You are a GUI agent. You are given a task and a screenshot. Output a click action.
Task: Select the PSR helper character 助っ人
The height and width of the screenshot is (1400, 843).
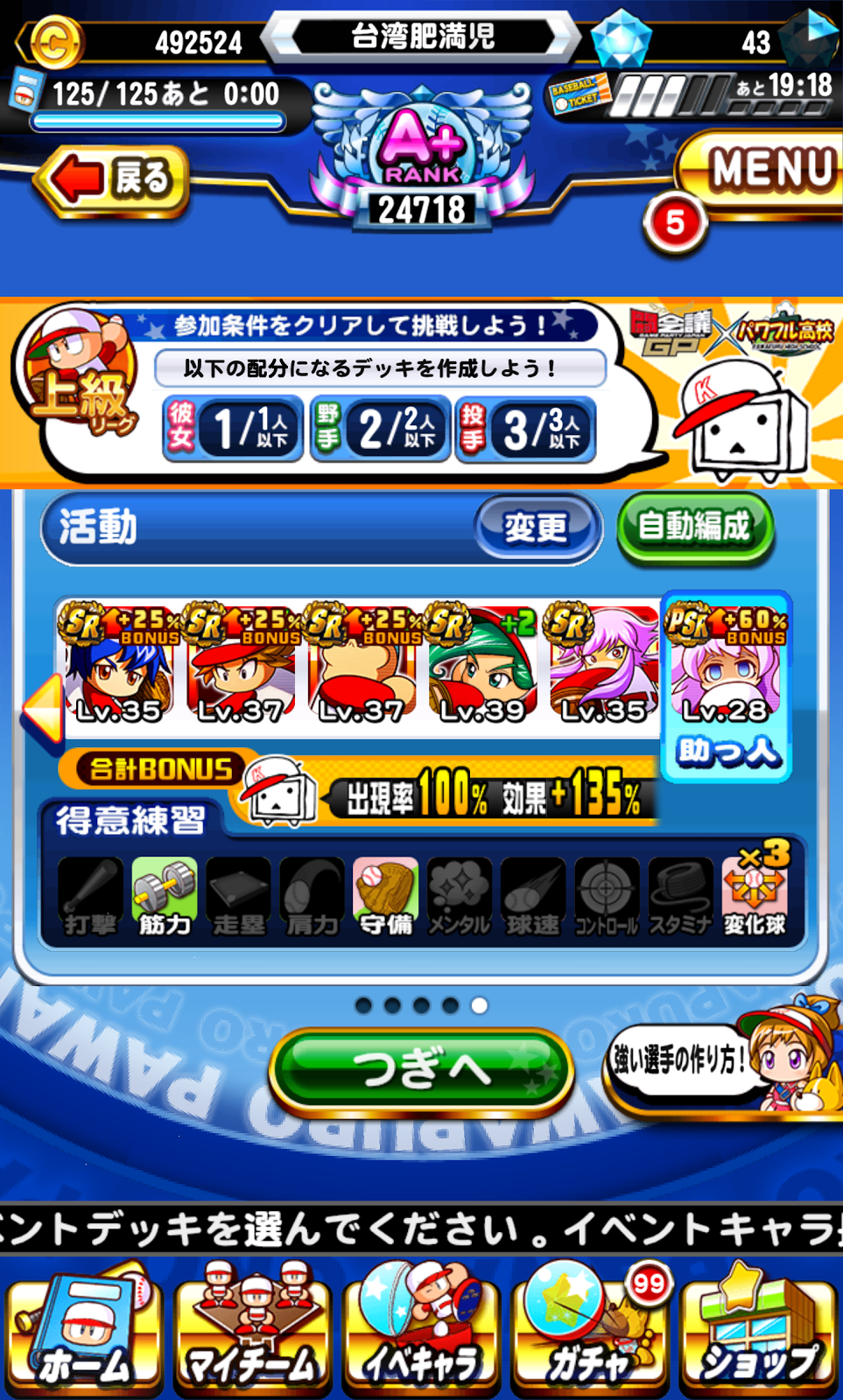click(x=727, y=684)
